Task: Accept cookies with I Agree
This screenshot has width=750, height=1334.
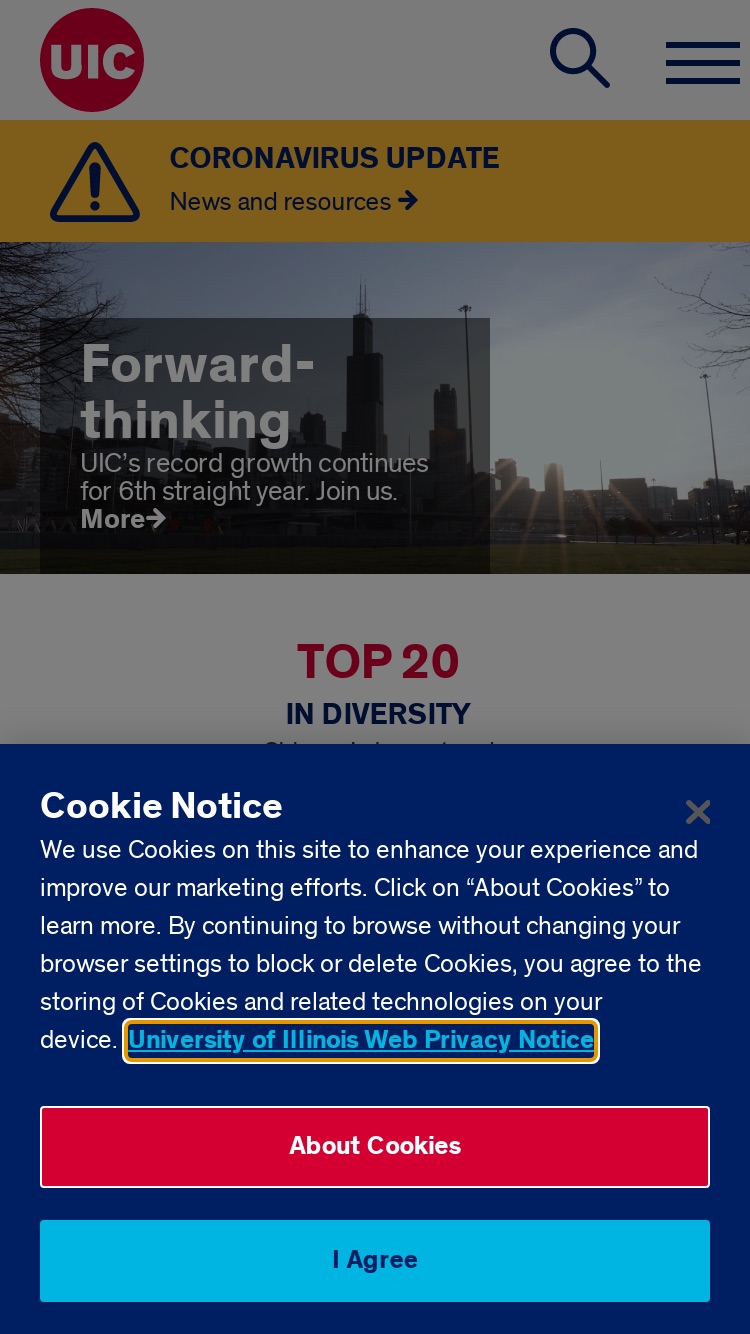Action: coord(375,1260)
